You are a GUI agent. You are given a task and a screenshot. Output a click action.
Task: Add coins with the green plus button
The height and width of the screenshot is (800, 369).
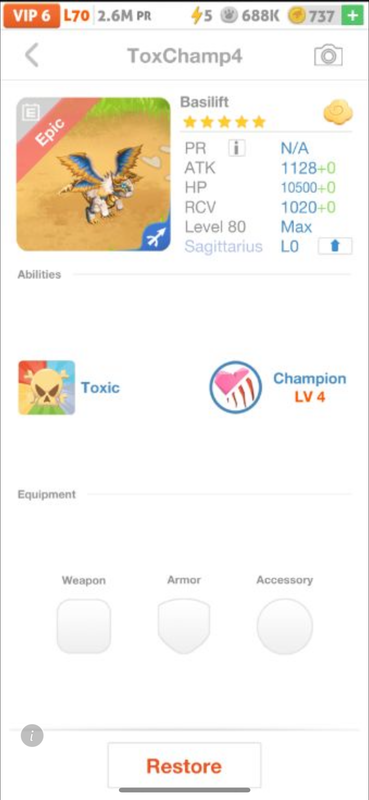click(x=352, y=16)
